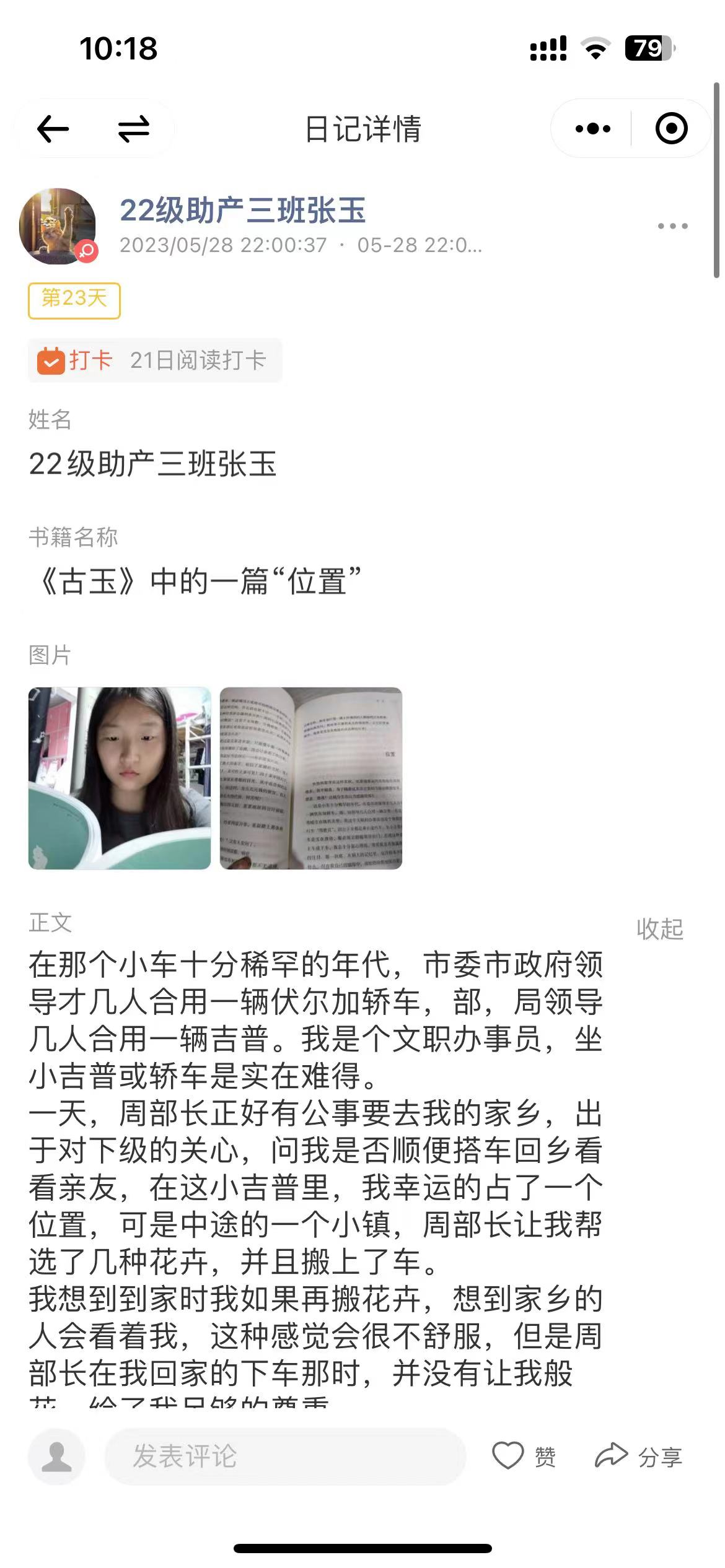The width and height of the screenshot is (725, 1568).
Task: Close the mini program with the circle icon
Action: (x=671, y=129)
